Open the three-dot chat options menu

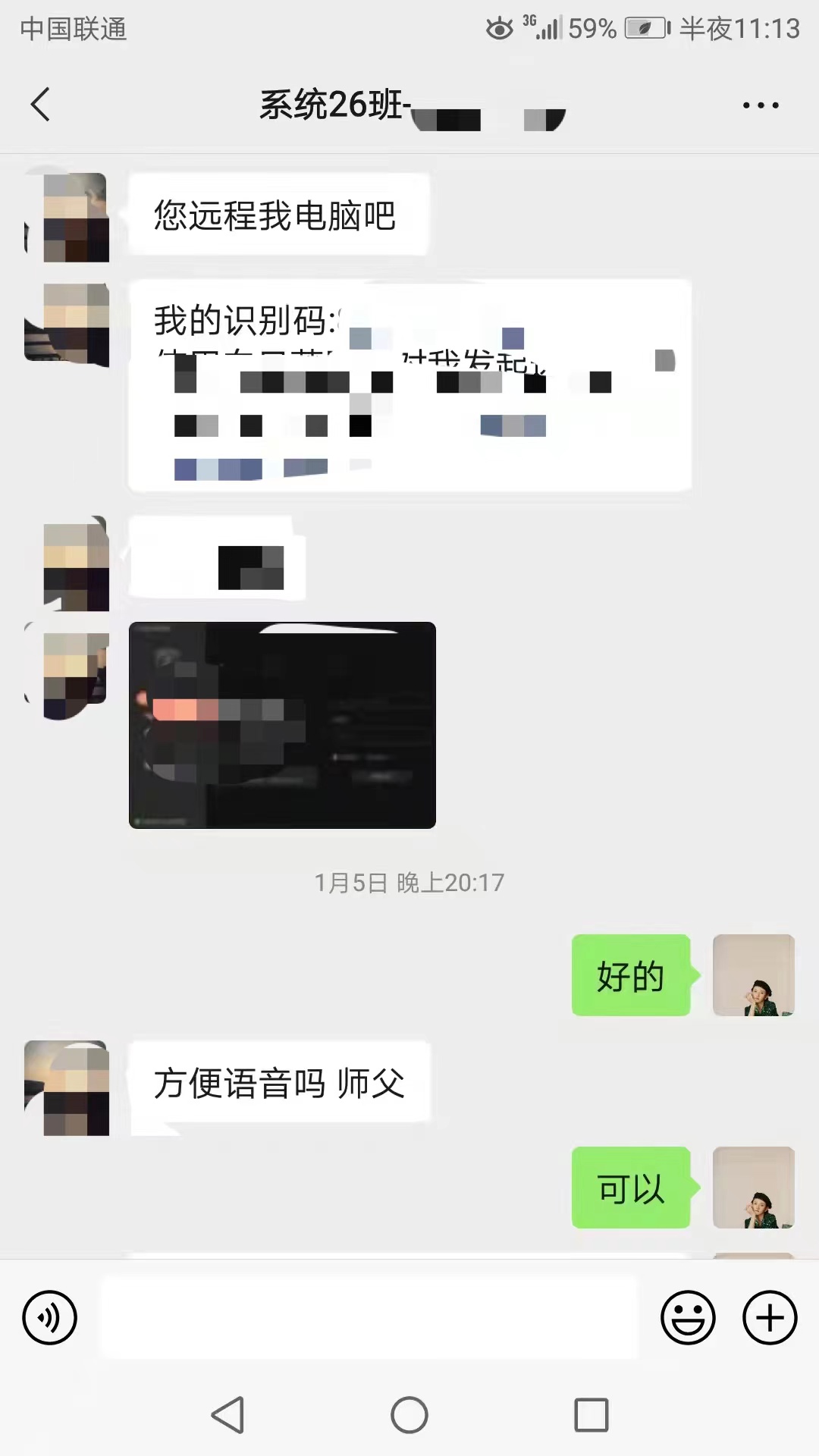point(761,105)
